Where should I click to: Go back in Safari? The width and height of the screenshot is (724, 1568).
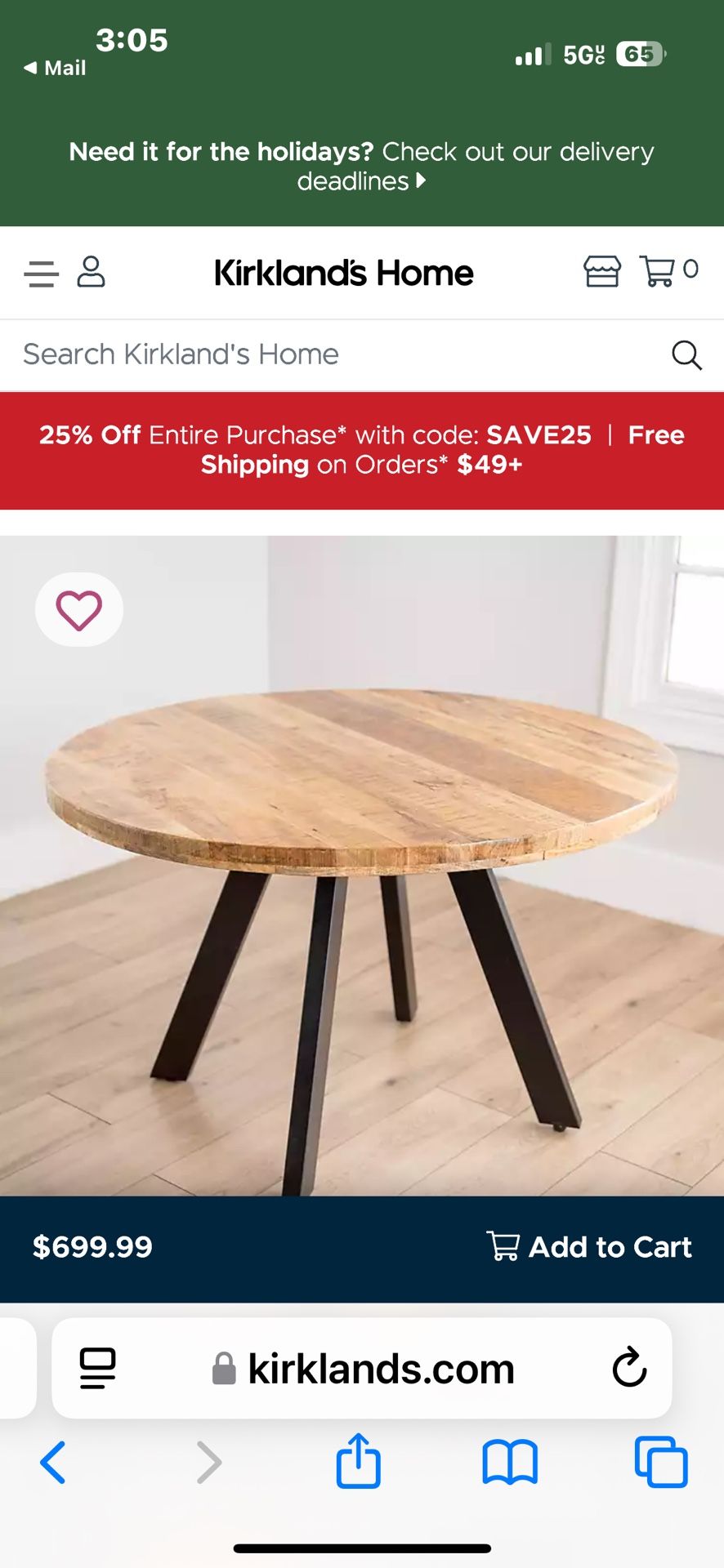click(52, 1462)
